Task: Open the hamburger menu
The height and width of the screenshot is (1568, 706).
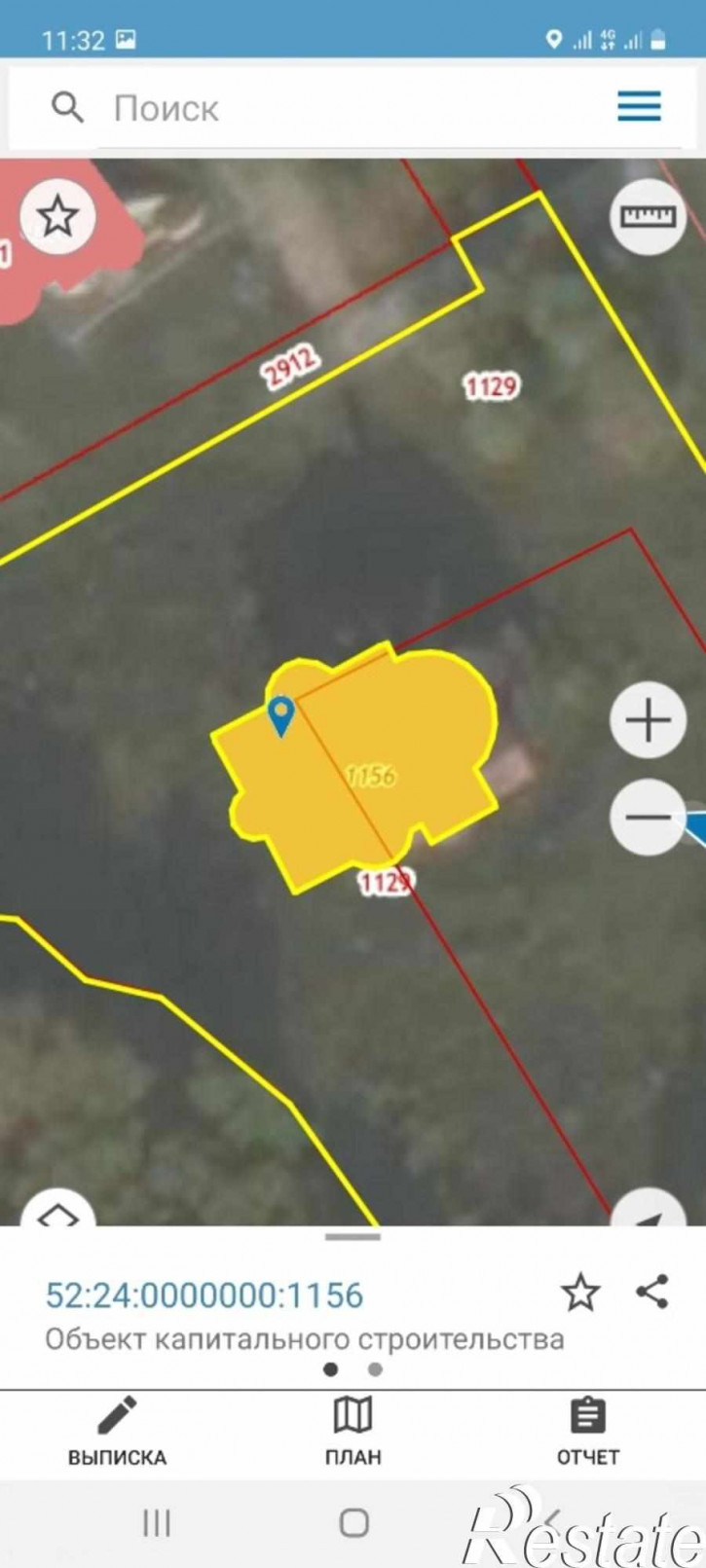Action: [640, 106]
